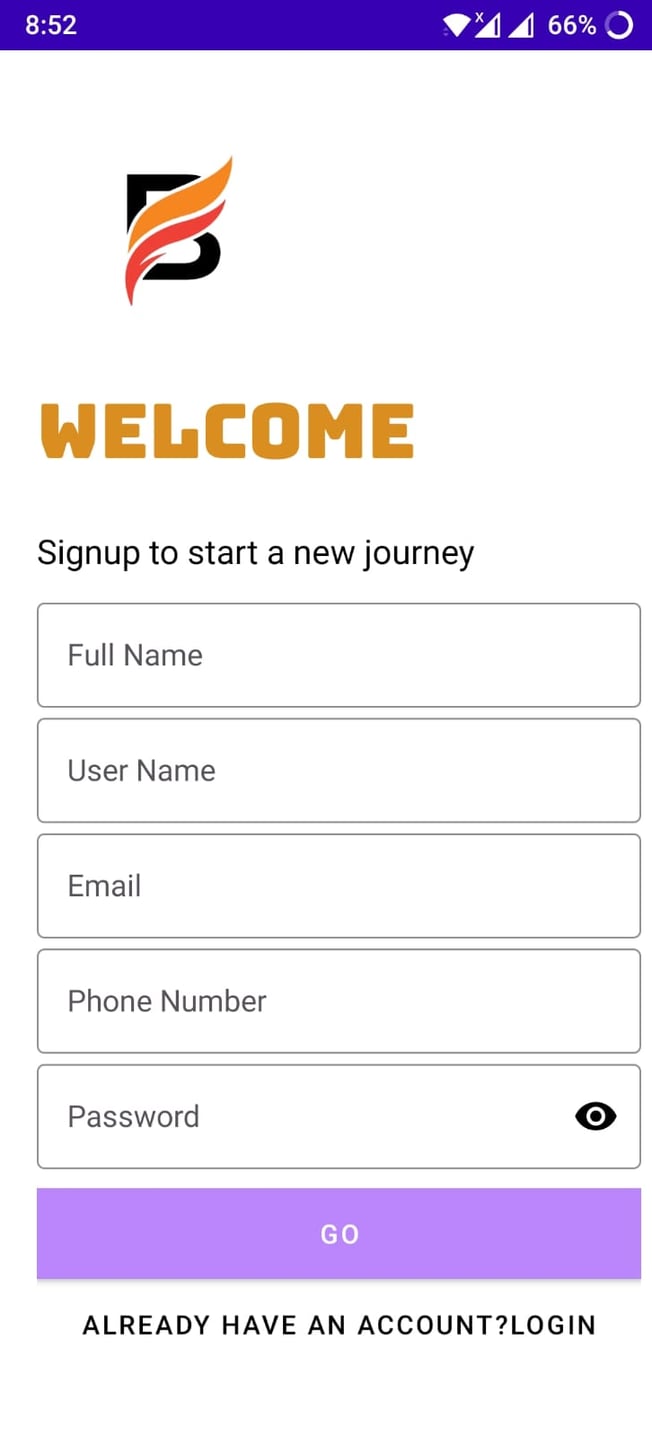The height and width of the screenshot is (1437, 652).
Task: Tap the GO button to sign up
Action: (338, 1234)
